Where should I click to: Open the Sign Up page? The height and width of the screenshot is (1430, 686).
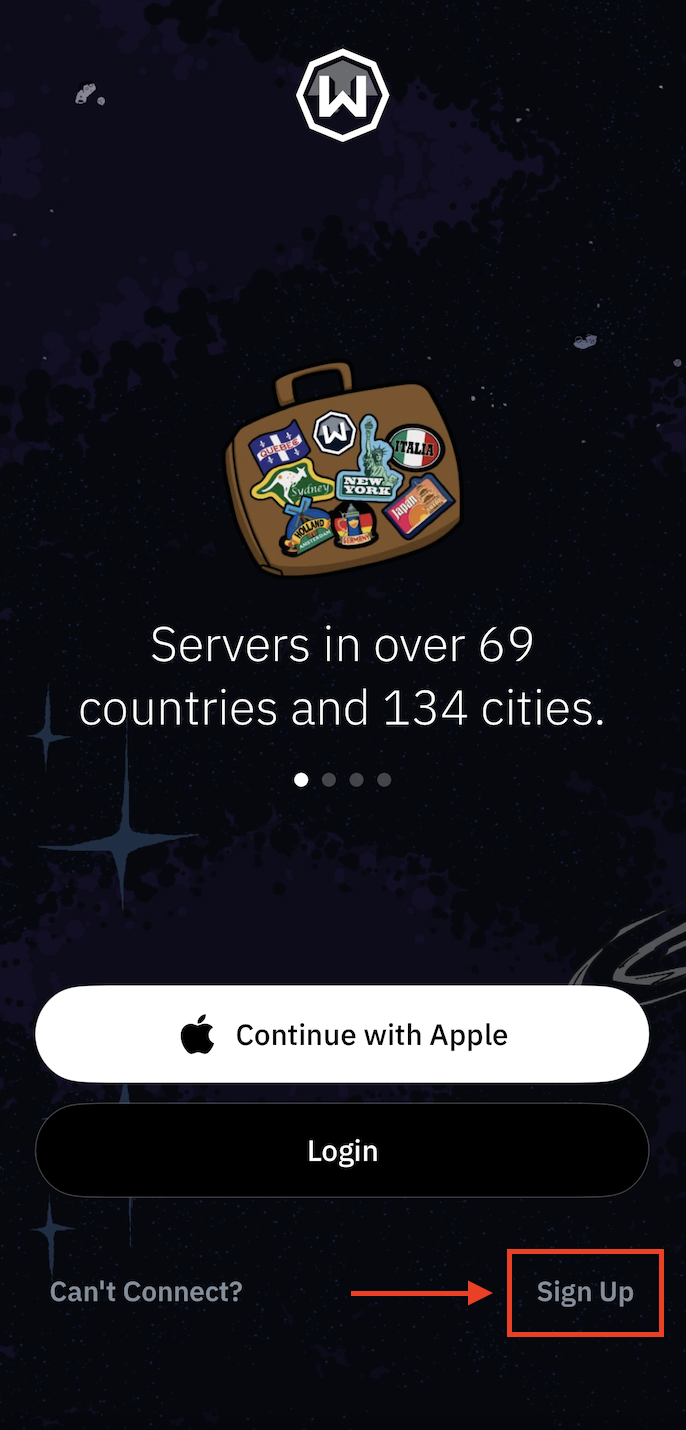pyautogui.click(x=585, y=1292)
